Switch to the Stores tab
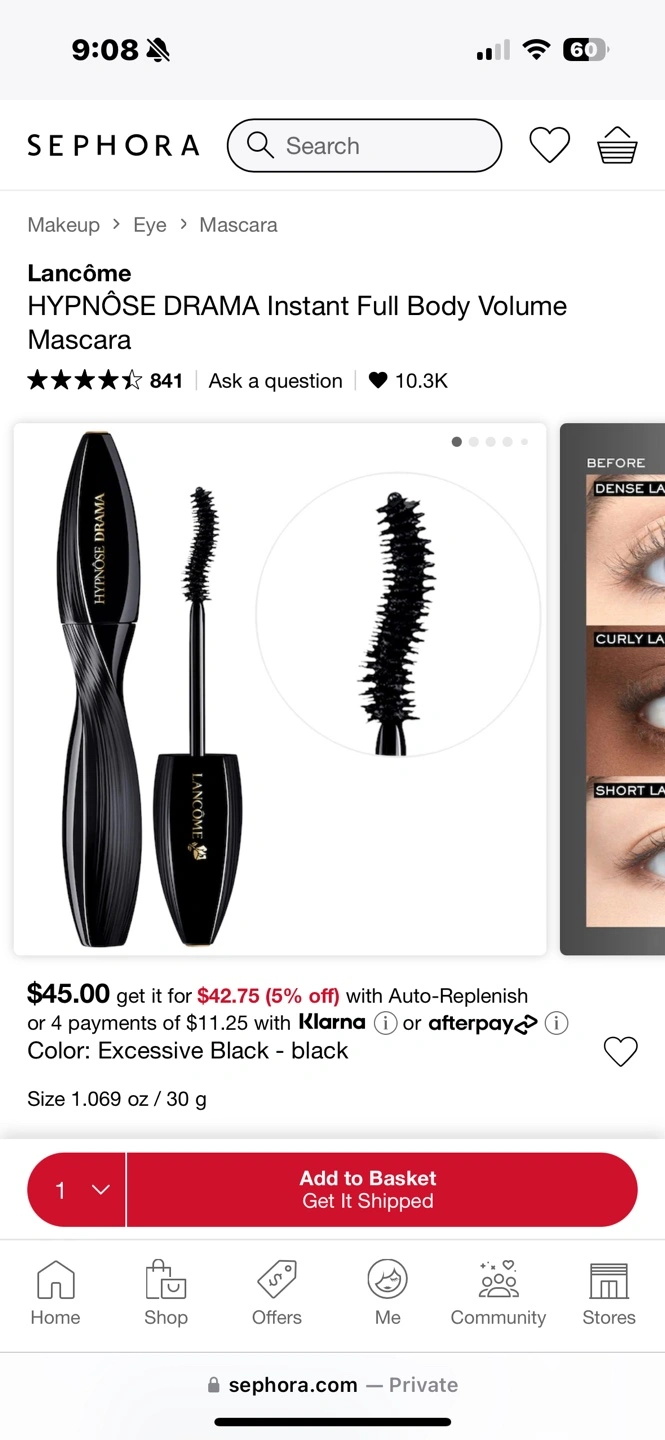Image resolution: width=665 pixels, height=1440 pixels. coord(609,1292)
